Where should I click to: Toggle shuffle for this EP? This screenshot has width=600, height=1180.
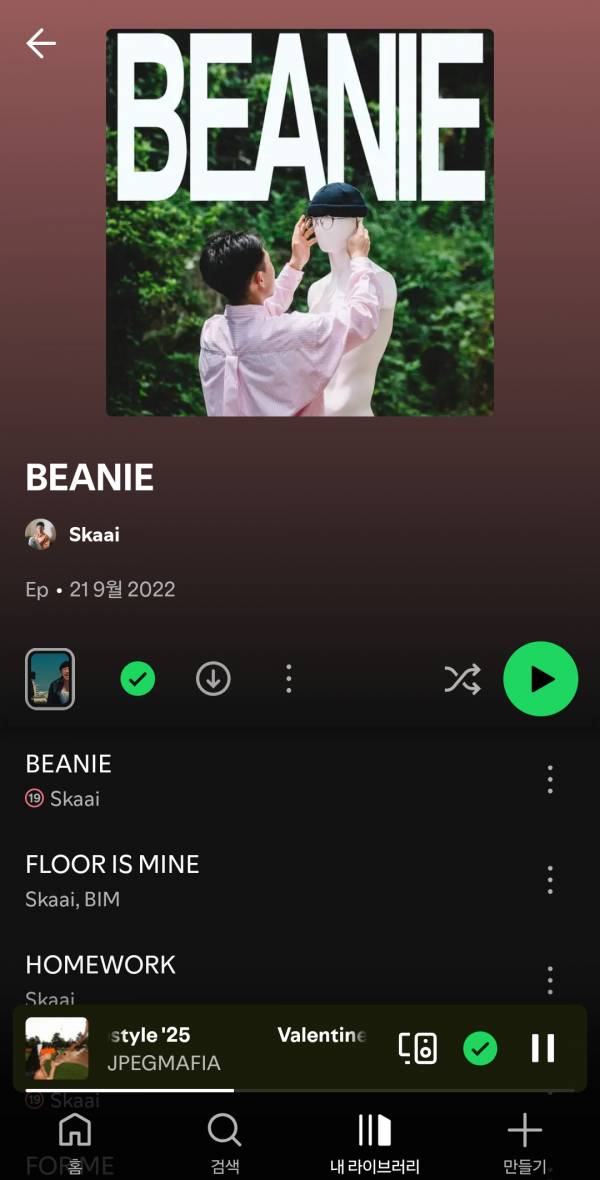[462, 679]
